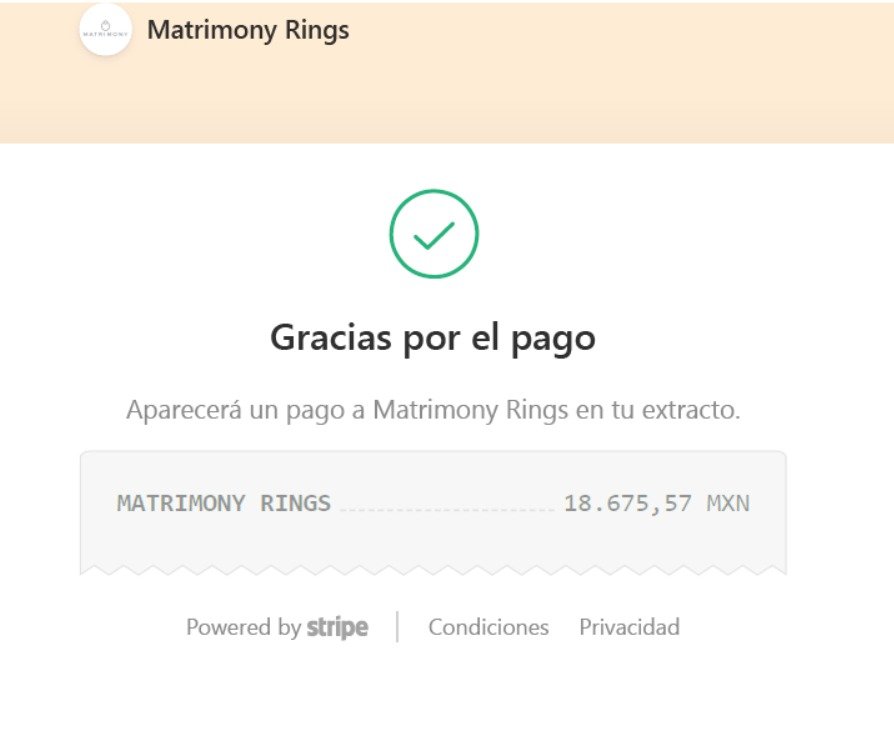Screen dimensions: 894x741
Task: Open the Powered by Stripe link
Action: (277, 627)
